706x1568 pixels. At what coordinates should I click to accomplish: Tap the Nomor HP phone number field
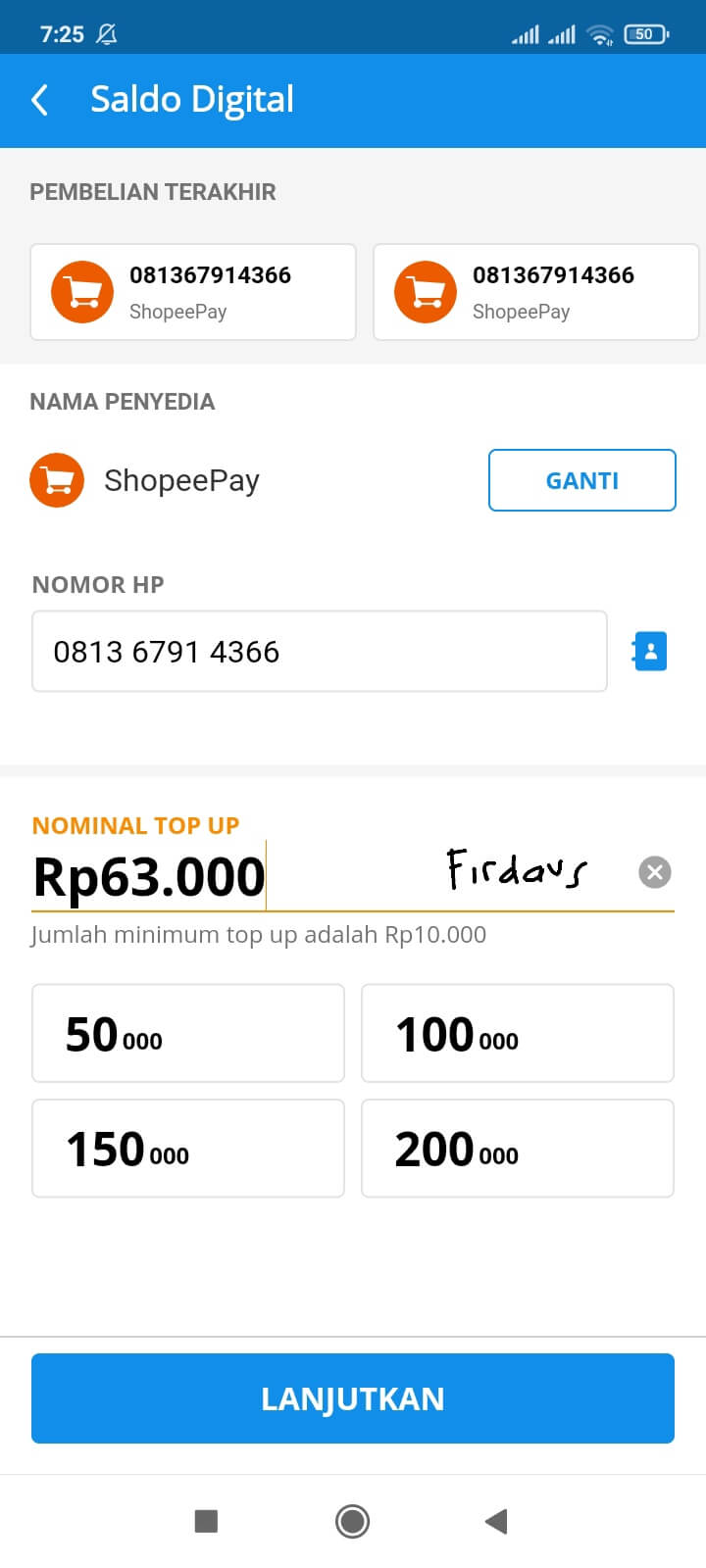(x=319, y=651)
